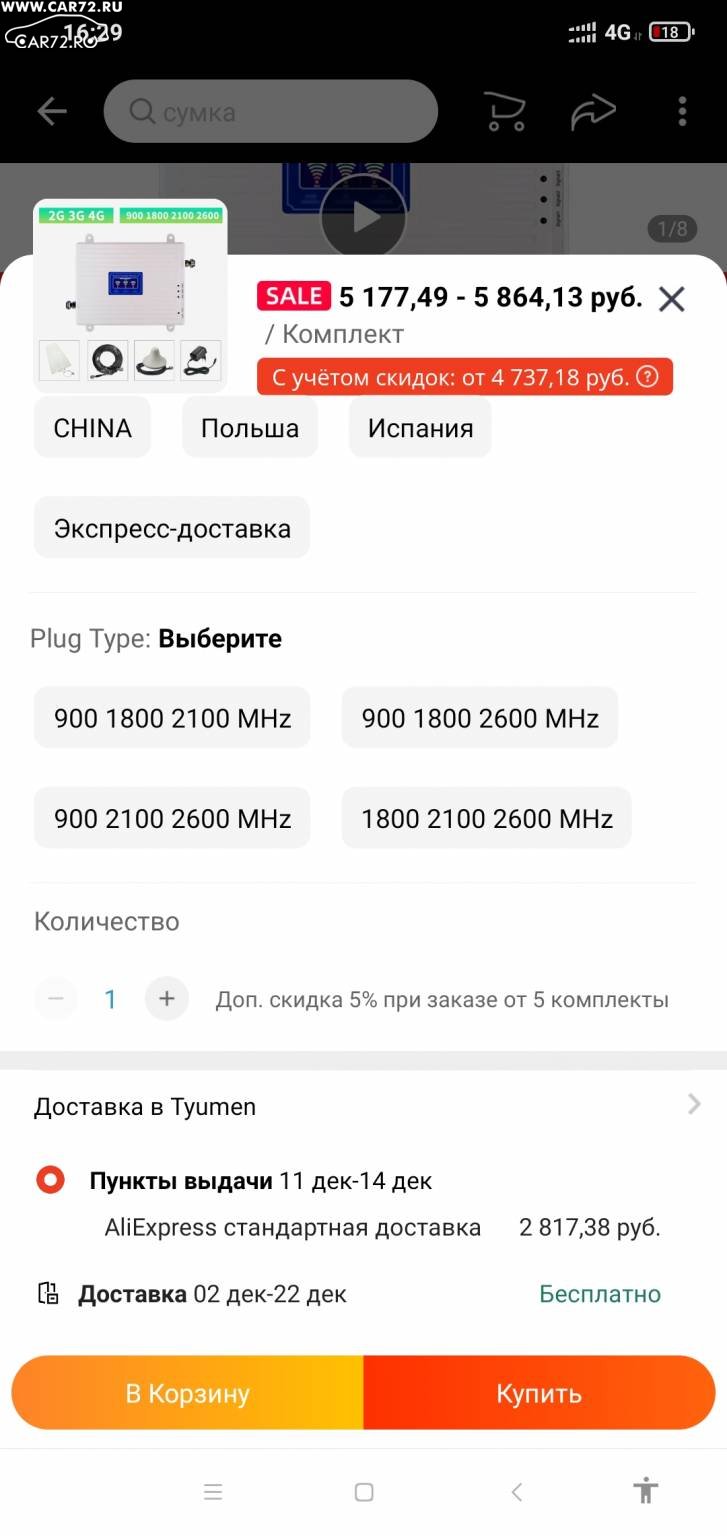
Task: Open the Доставка в Tyumen row
Action: coord(363,1106)
